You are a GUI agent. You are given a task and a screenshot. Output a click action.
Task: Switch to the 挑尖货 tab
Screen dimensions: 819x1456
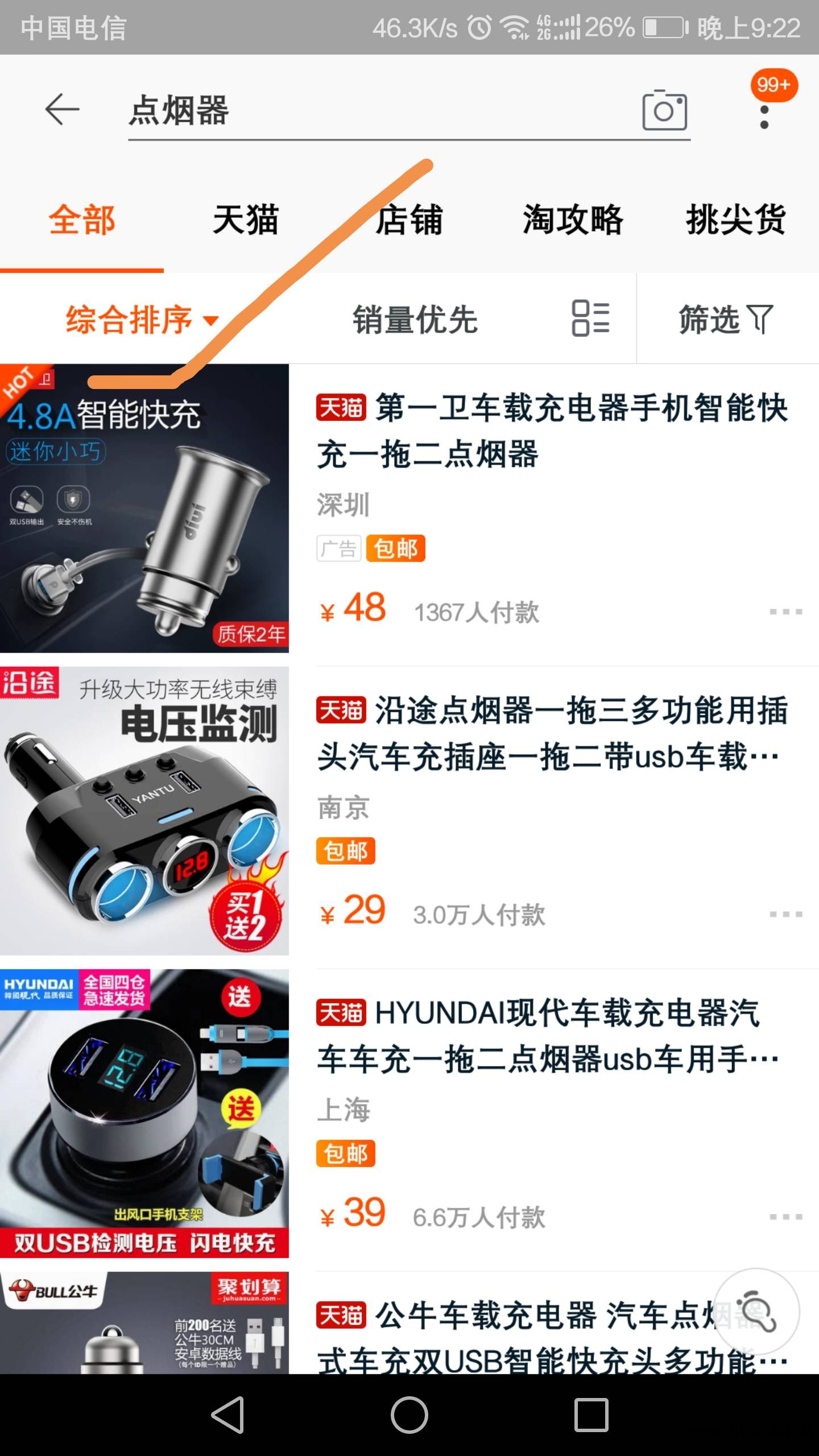735,221
